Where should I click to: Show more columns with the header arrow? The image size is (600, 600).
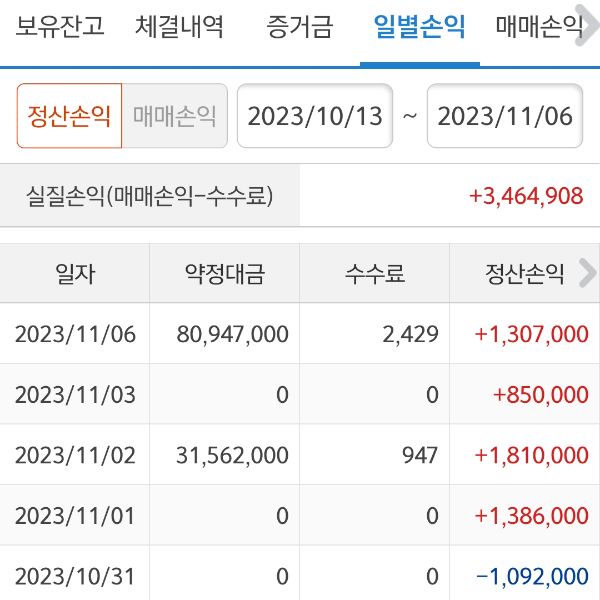click(x=587, y=272)
